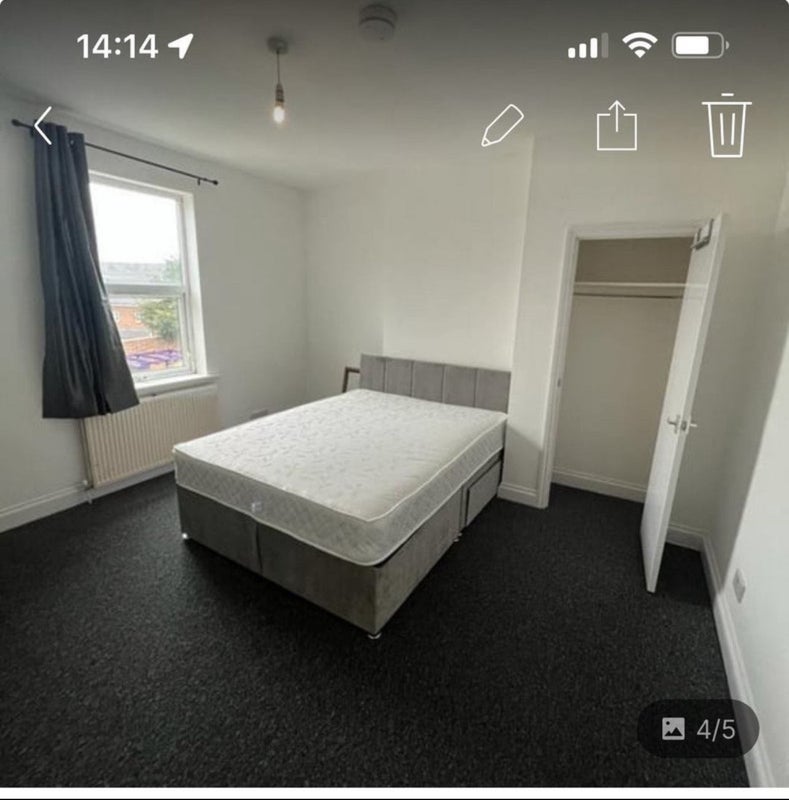This screenshot has width=789, height=800.
Task: Share this bedroom photo
Action: [x=616, y=126]
